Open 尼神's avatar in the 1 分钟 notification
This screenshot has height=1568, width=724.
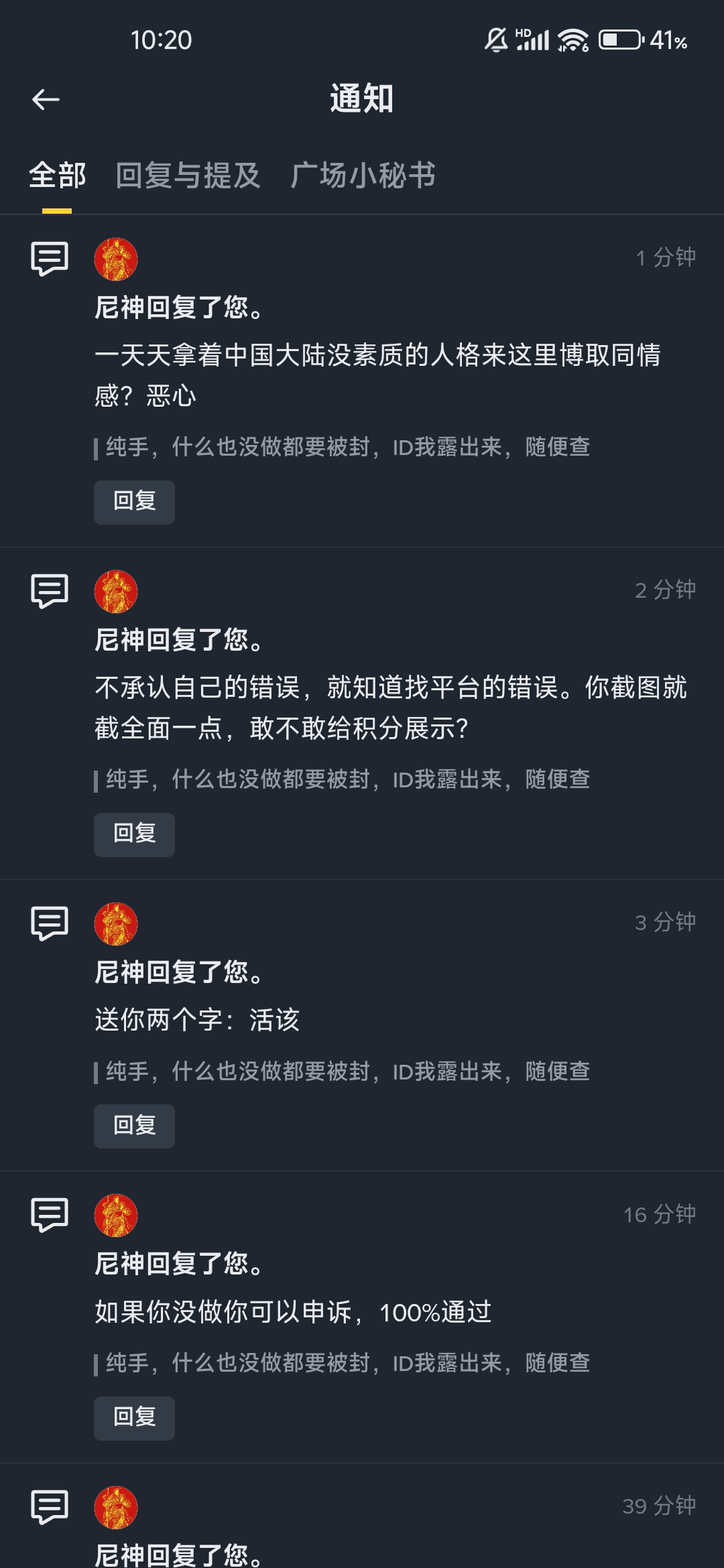pos(116,259)
